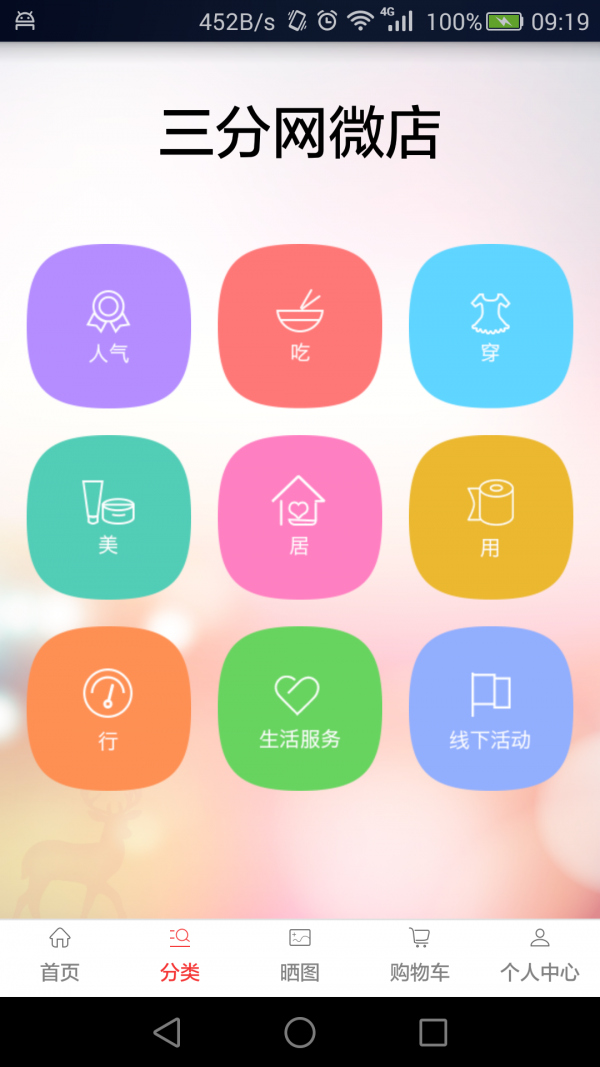Image resolution: width=600 pixels, height=1067 pixels.
Task: Tap the system home button
Action: (x=300, y=1032)
